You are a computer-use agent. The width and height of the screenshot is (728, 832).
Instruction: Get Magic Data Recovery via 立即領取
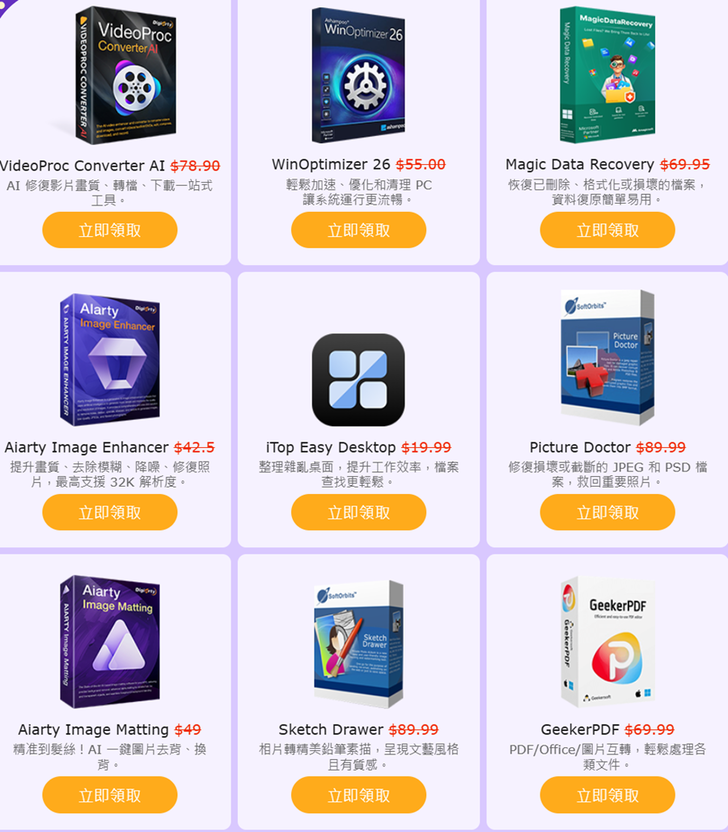[607, 230]
